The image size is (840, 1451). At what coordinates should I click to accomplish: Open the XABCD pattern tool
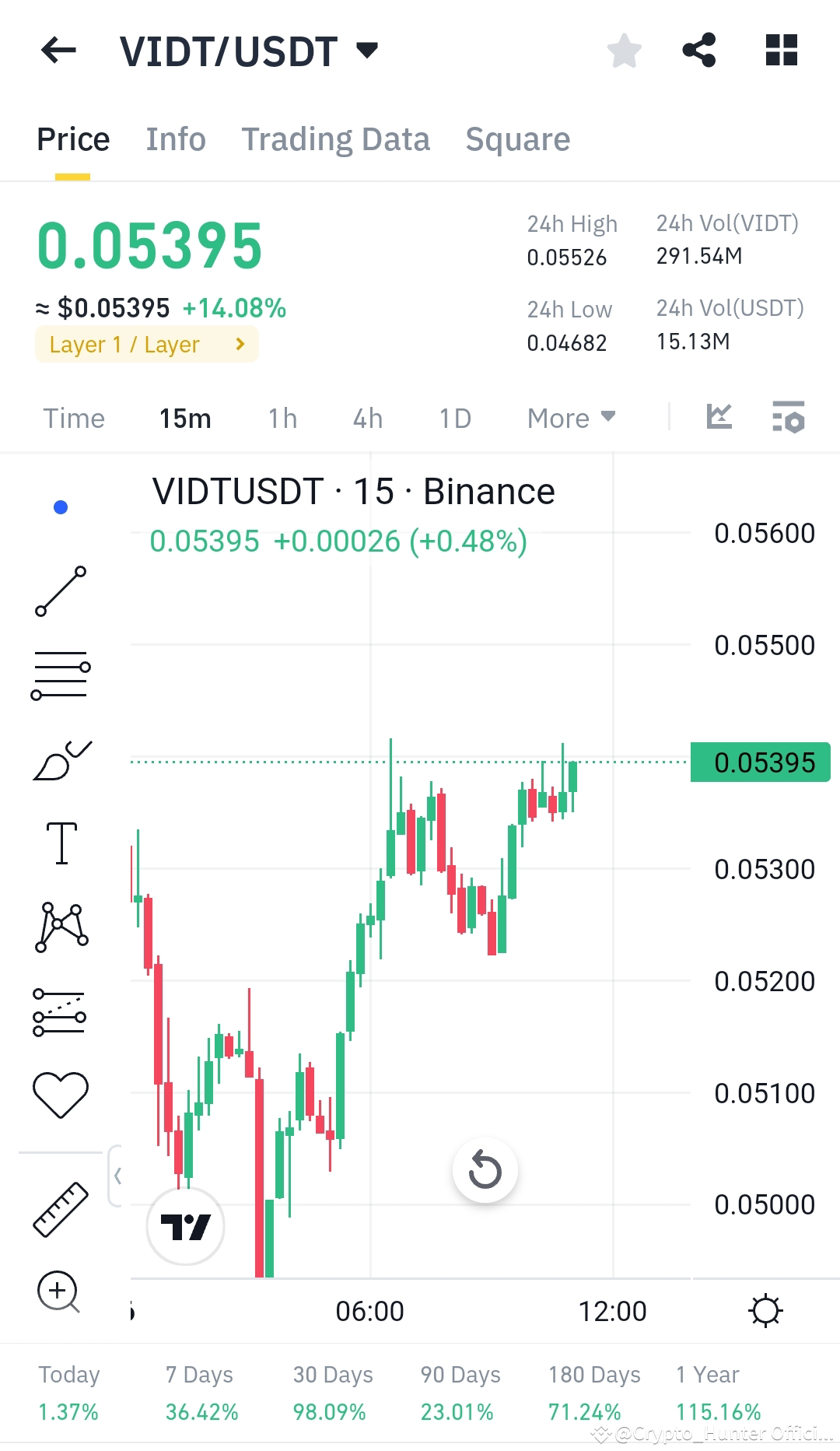coord(61,926)
